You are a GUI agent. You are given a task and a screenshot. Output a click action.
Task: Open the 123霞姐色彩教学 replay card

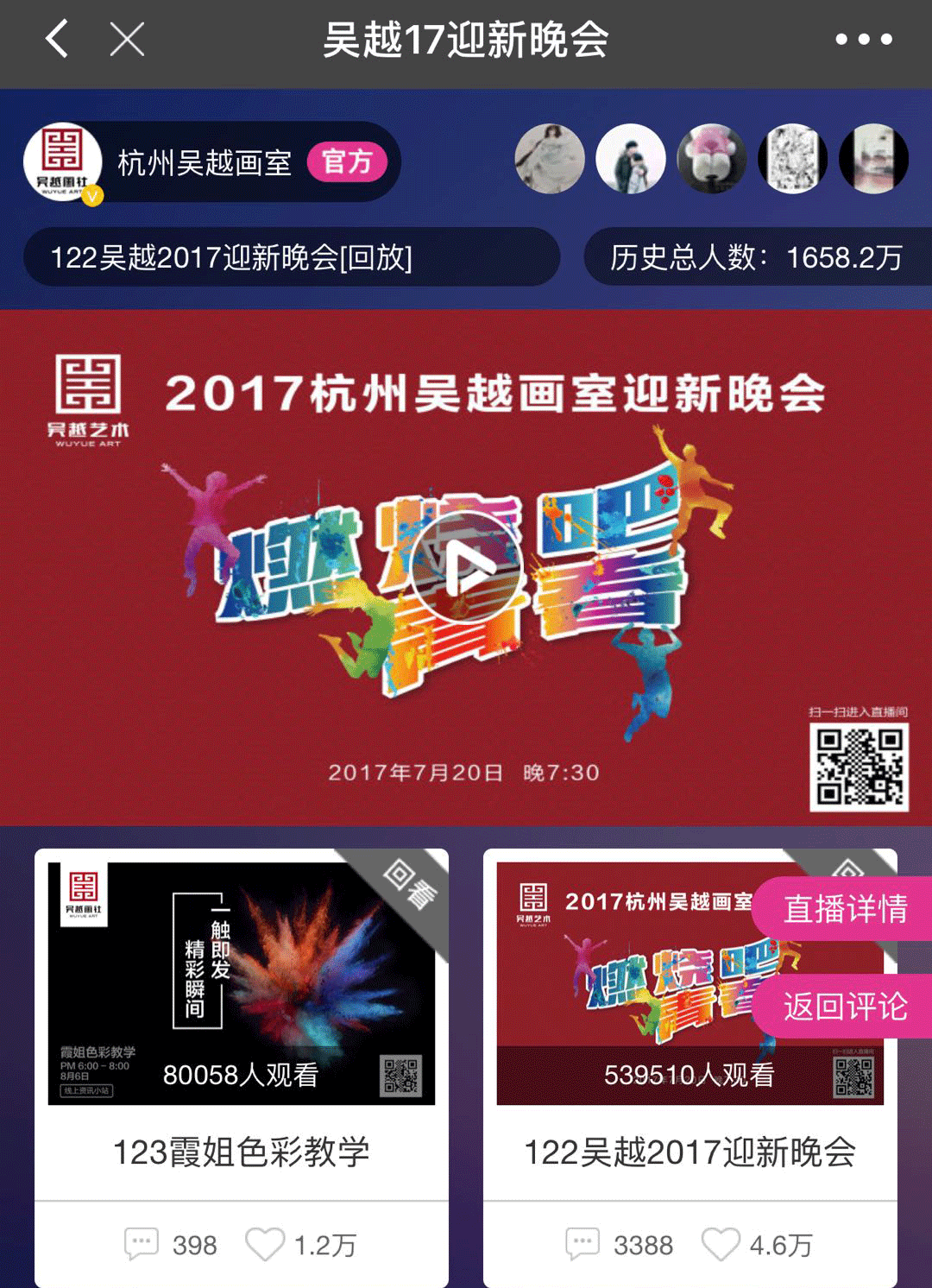242,984
